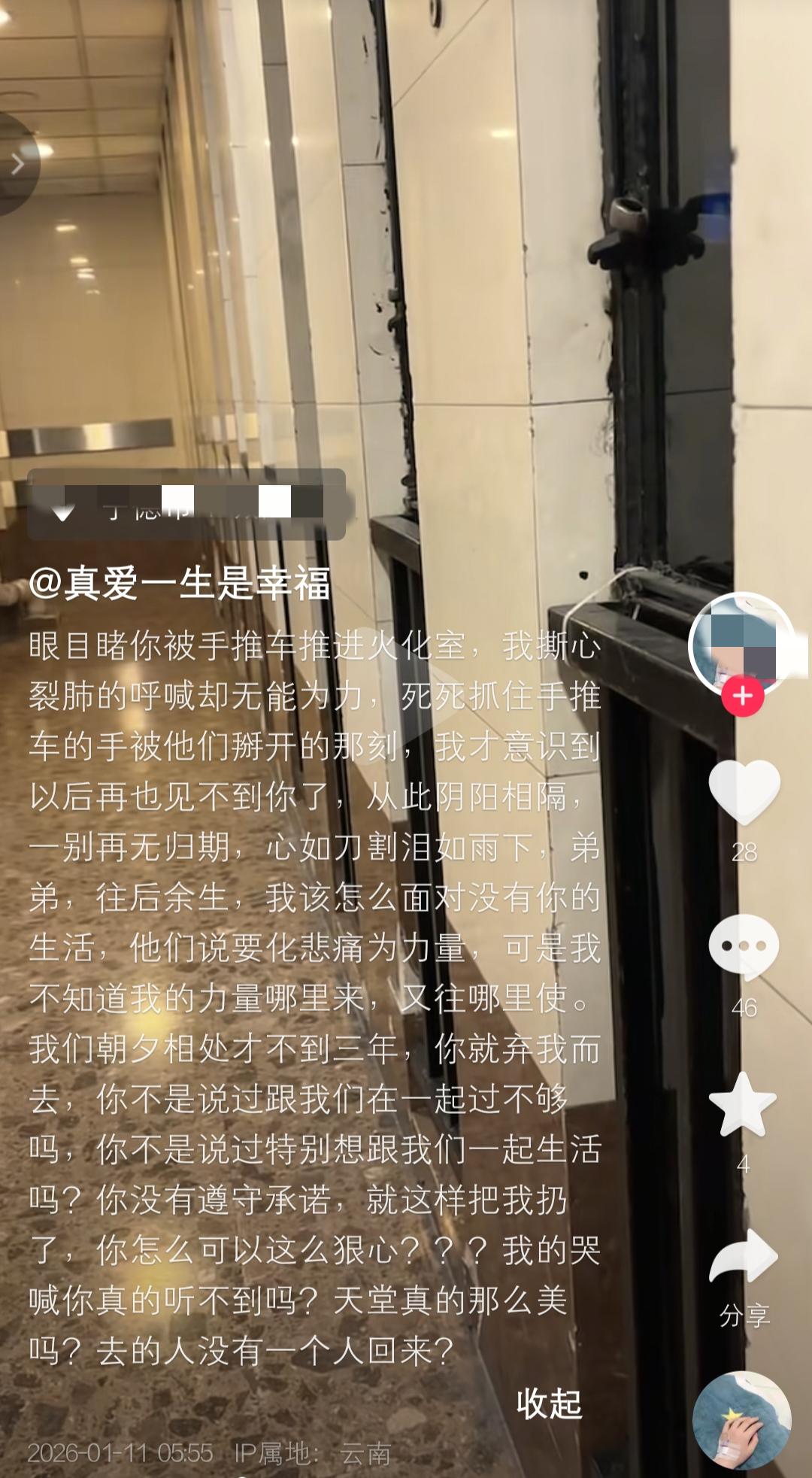Image resolution: width=812 pixels, height=1478 pixels.
Task: Open @真爱一生是幸福 profile
Action: pyautogui.click(x=180, y=584)
